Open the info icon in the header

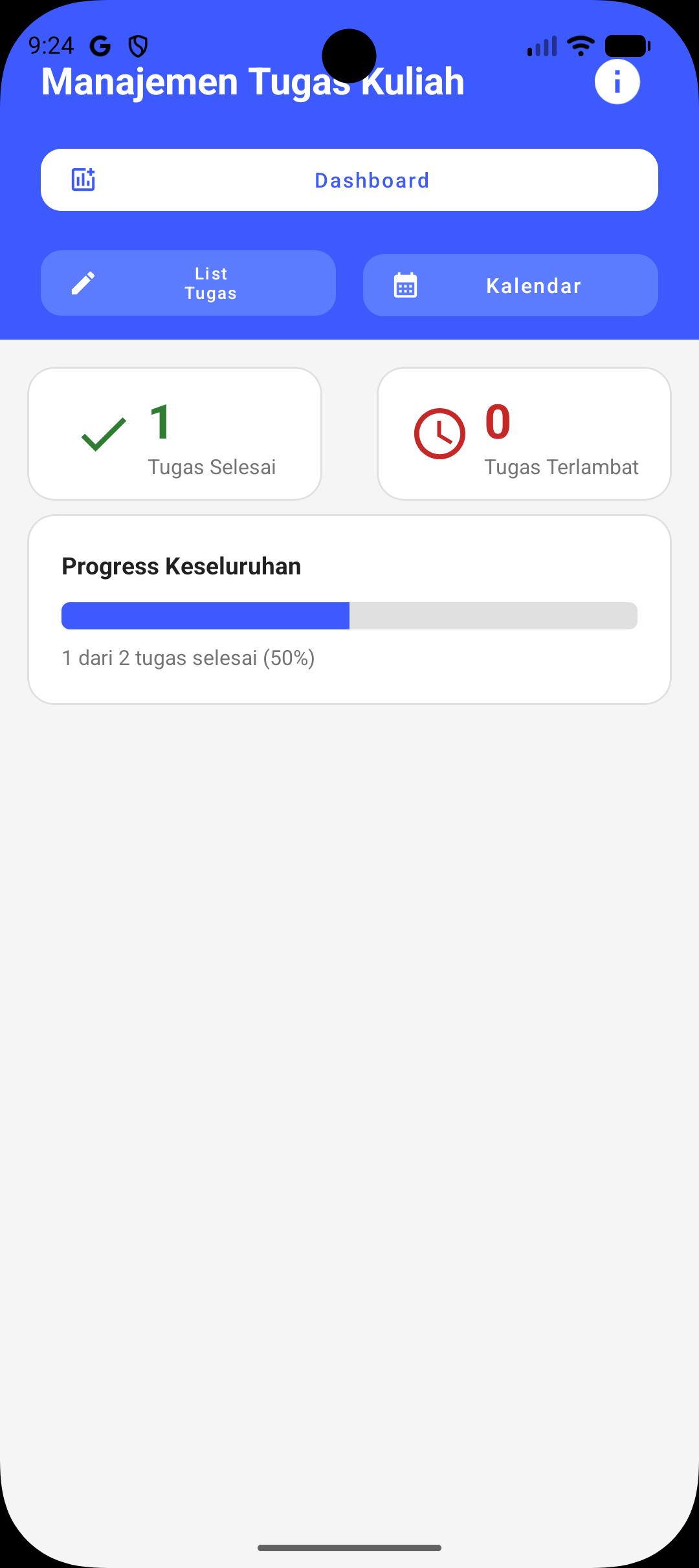(617, 82)
